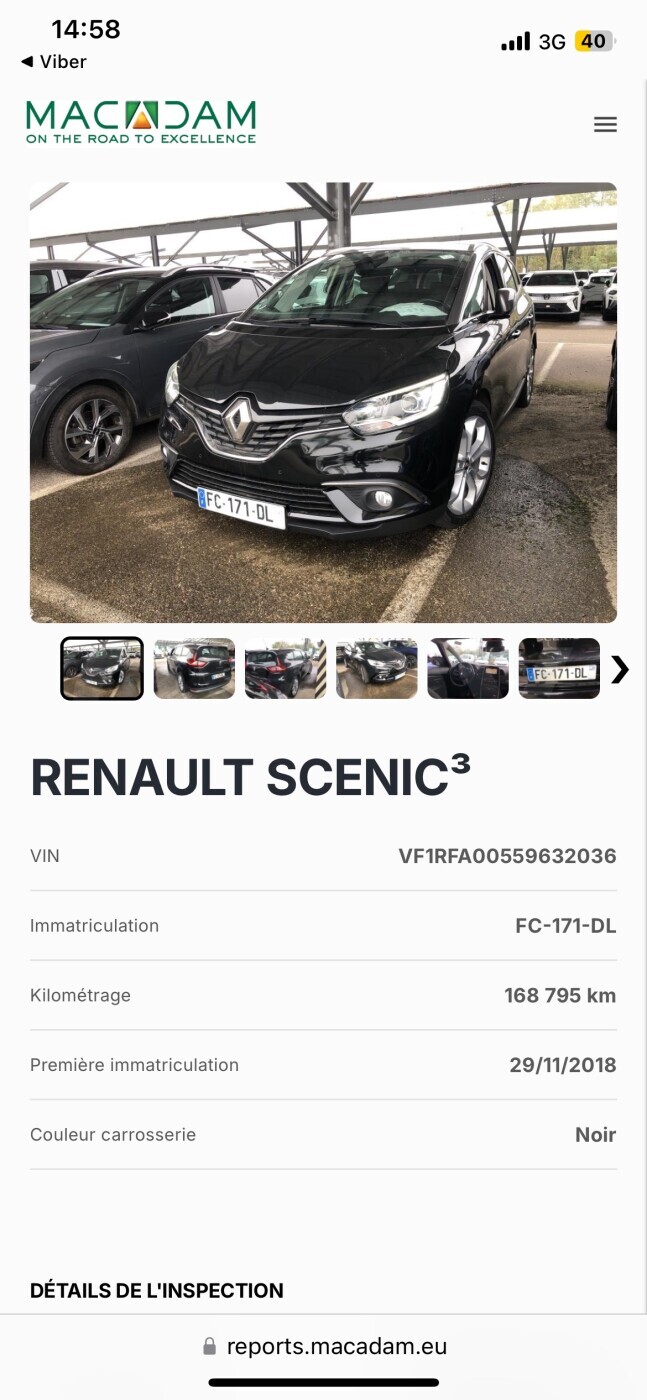The height and width of the screenshot is (1400, 647).
Task: Select the fourth thumbnail photo
Action: [x=377, y=668]
